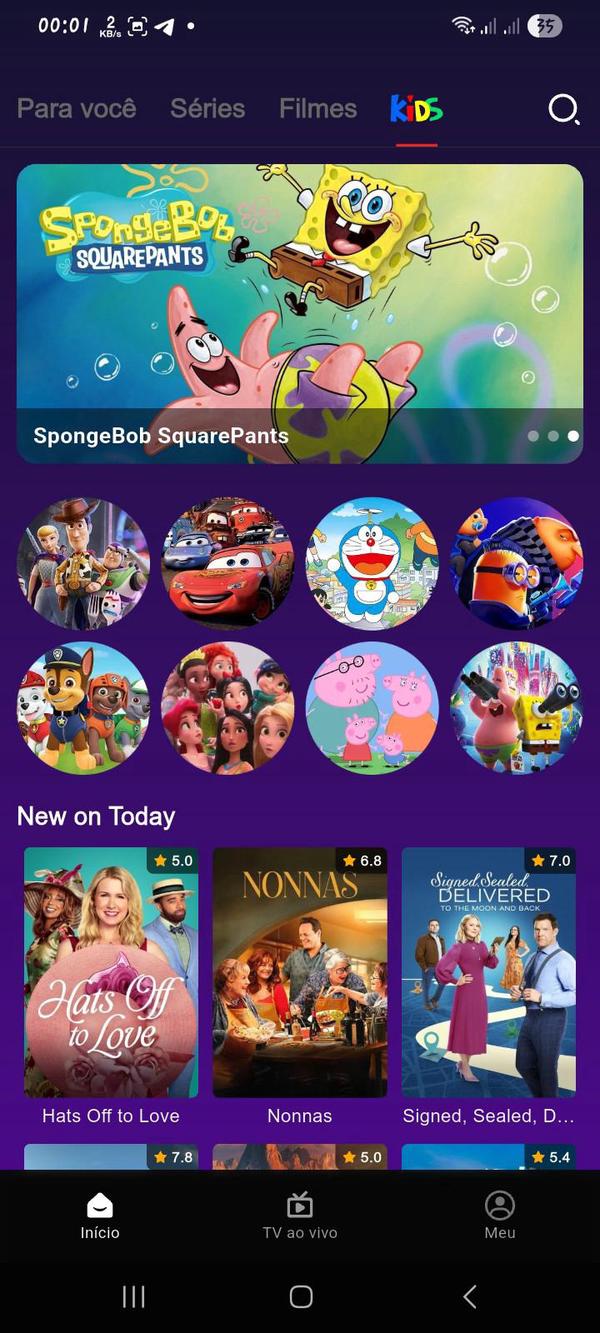Open the Paw Patrol circle tile

tap(83, 708)
